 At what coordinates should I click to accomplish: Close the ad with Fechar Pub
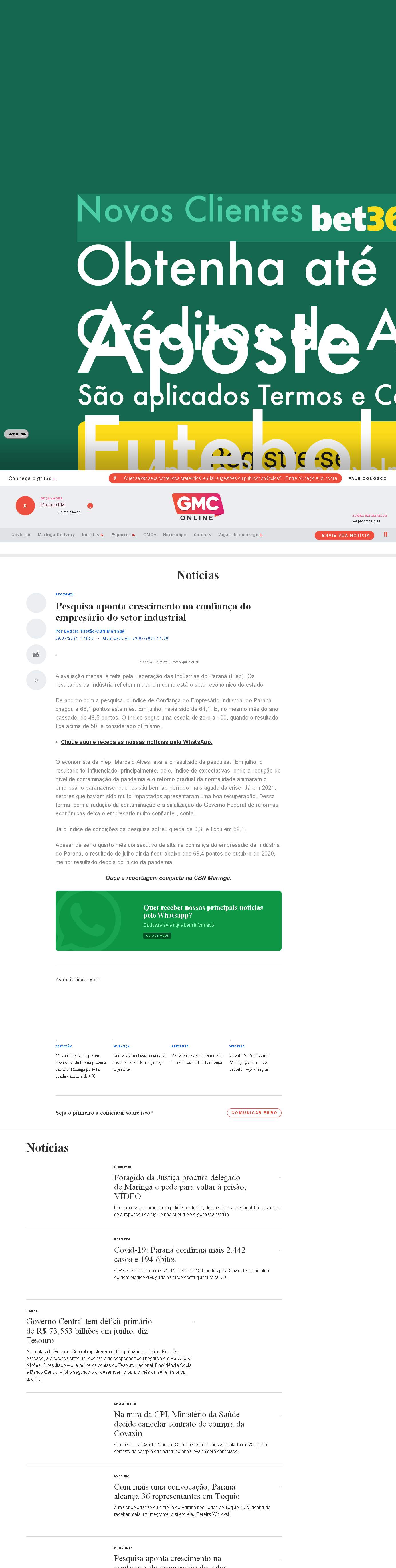coord(16,434)
